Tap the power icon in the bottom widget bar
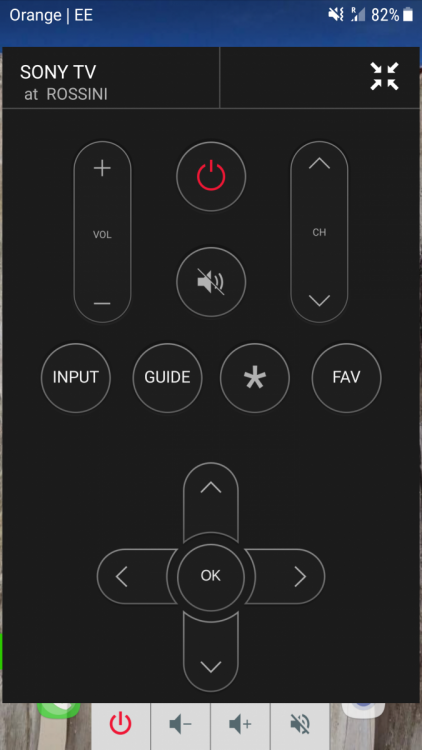 pyautogui.click(x=121, y=724)
